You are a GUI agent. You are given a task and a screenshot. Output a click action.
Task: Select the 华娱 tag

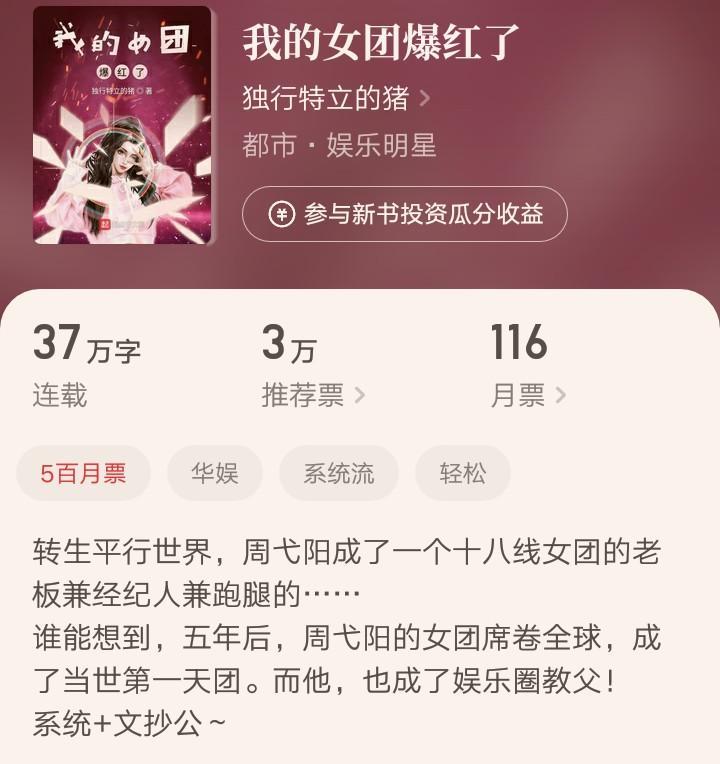pyautogui.click(x=215, y=473)
